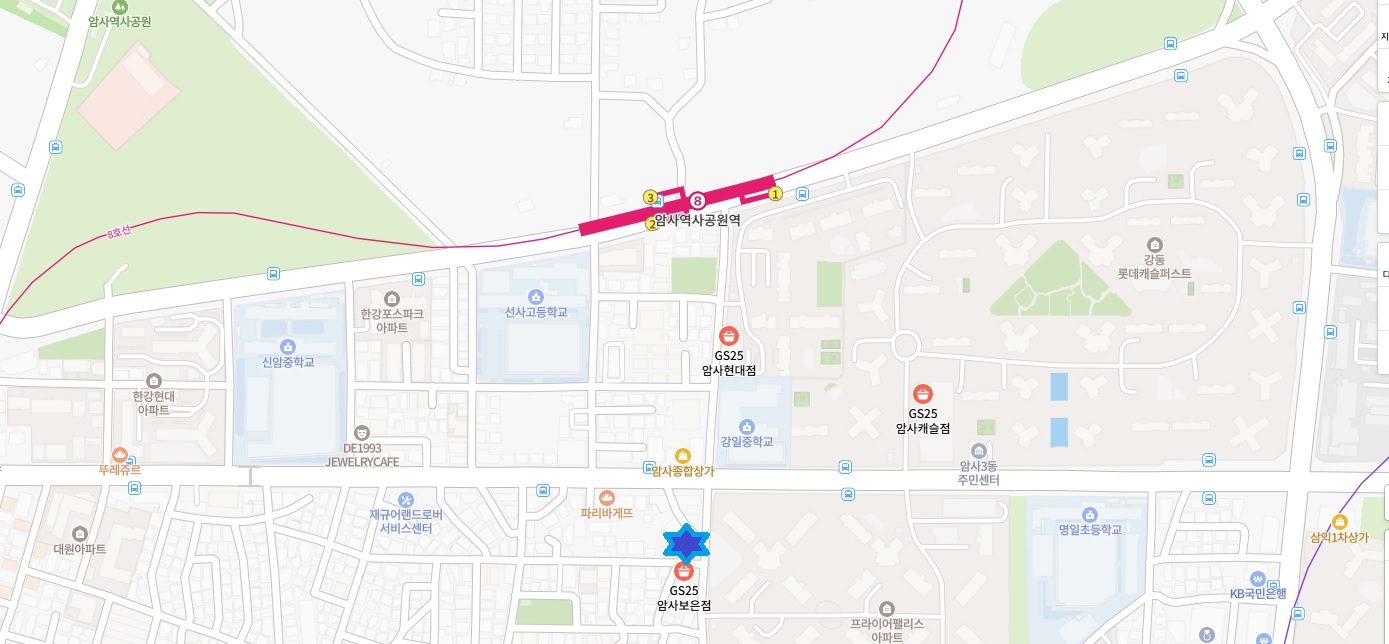Select the 한강포스파크 아파트 marker

pos(391,298)
